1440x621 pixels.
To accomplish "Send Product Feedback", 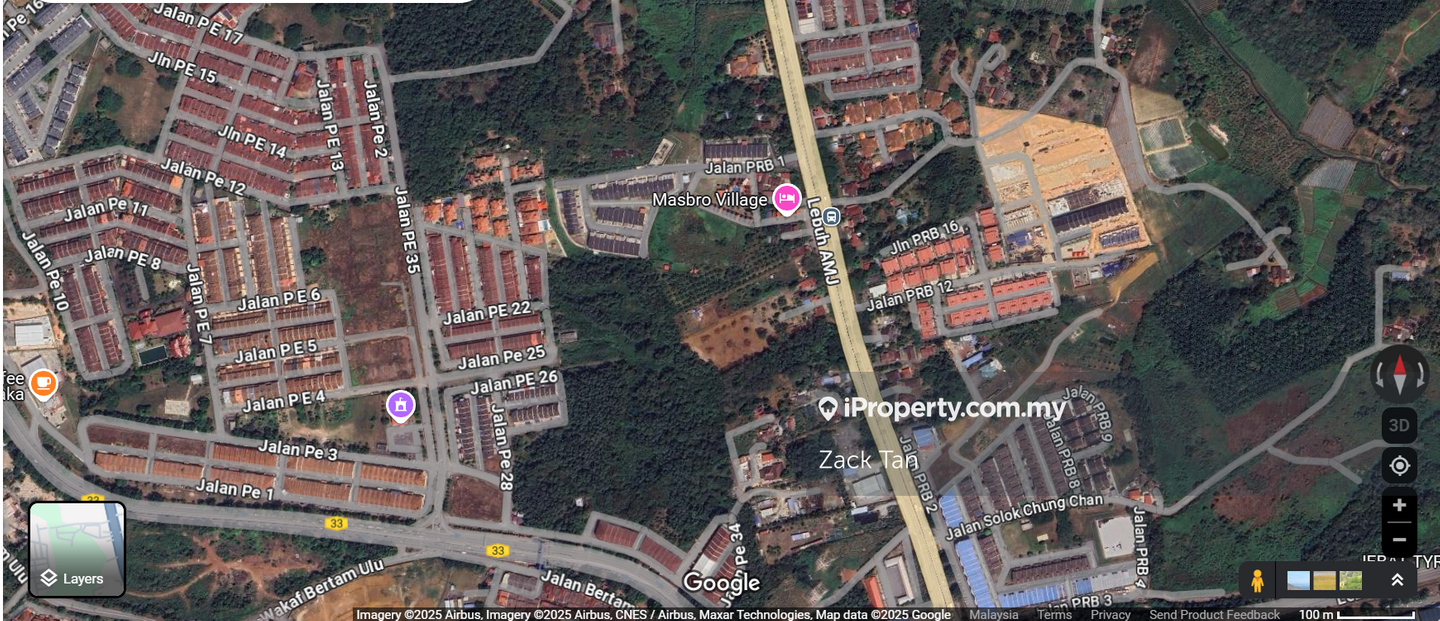I will [1214, 614].
